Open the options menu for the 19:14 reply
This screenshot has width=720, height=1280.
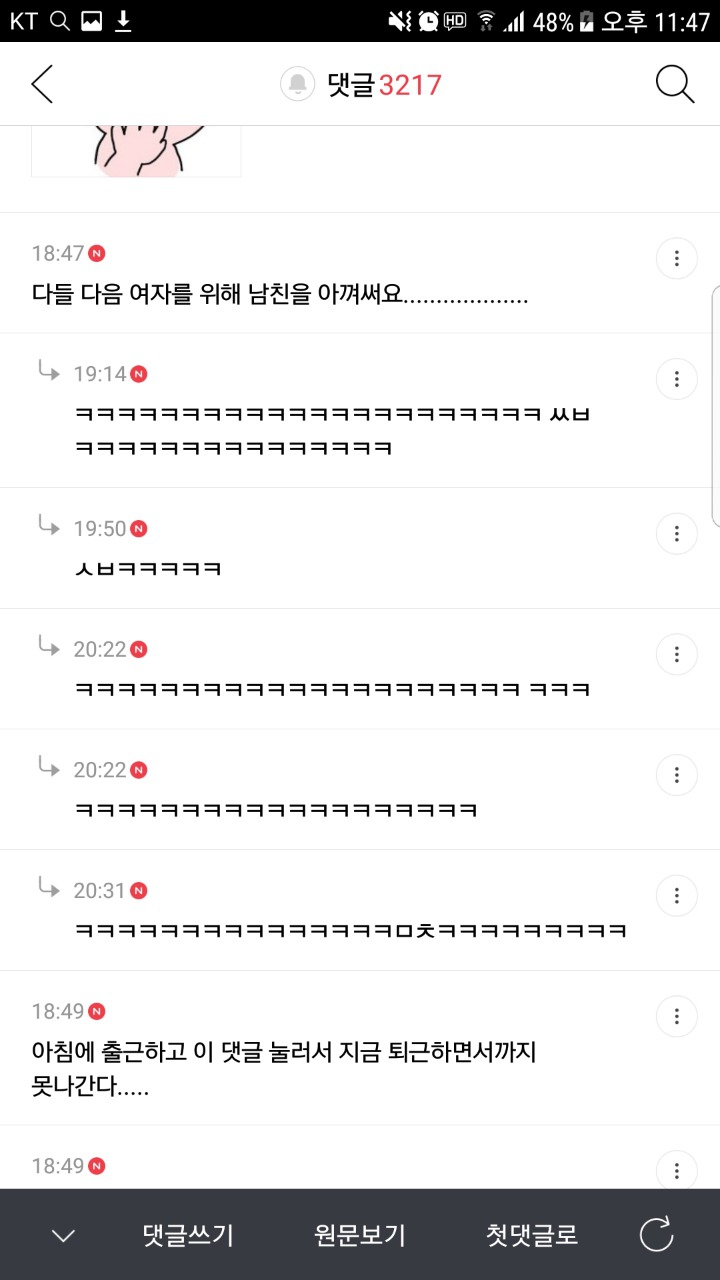[677, 379]
